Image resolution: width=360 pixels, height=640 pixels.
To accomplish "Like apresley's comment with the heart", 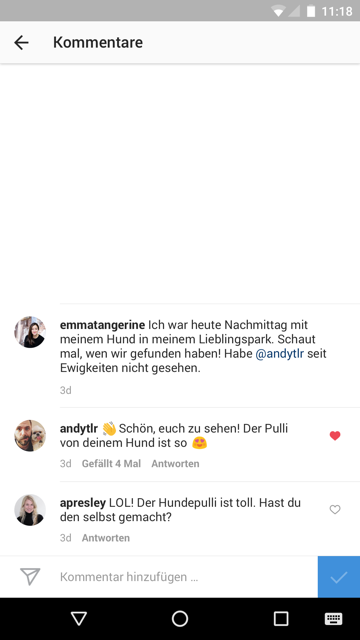I will [x=335, y=509].
